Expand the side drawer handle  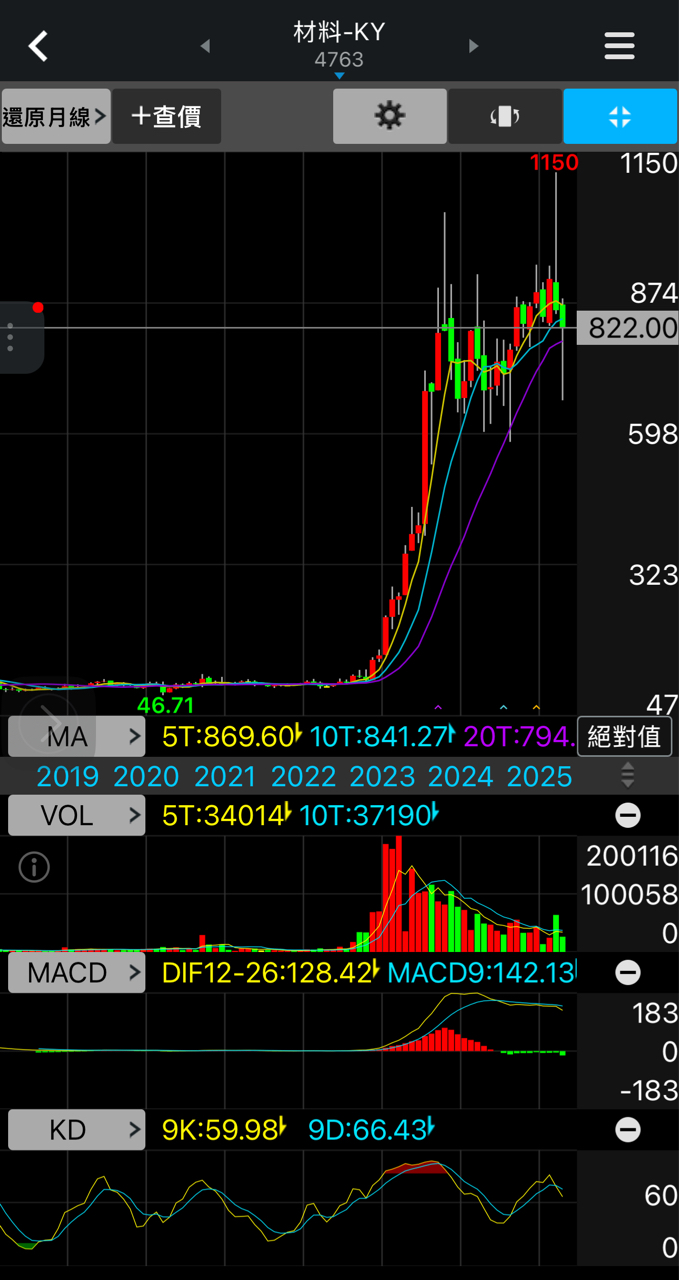pyautogui.click(x=14, y=337)
